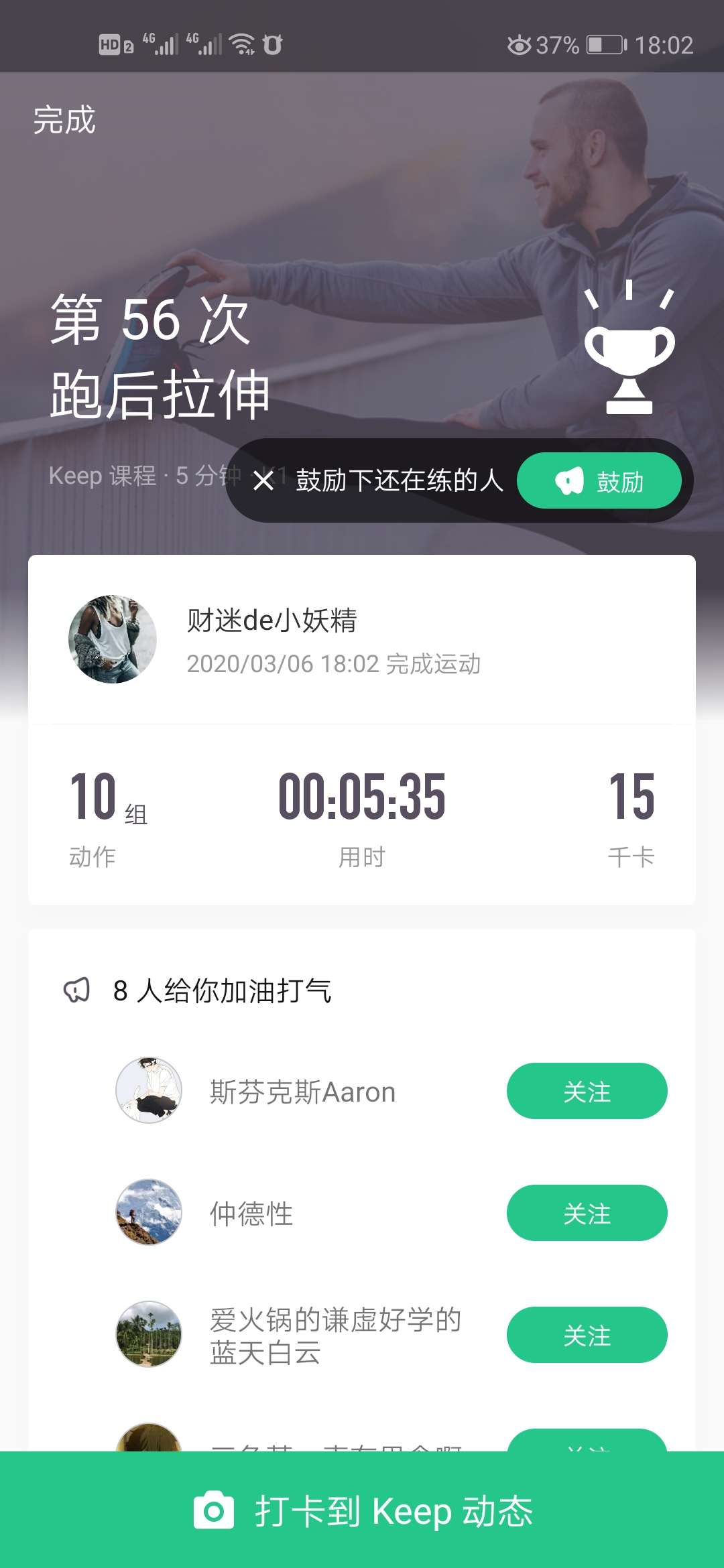The height and width of the screenshot is (1568, 724).
Task: Tap 仲德性's mountain avatar
Action: click(x=148, y=1213)
